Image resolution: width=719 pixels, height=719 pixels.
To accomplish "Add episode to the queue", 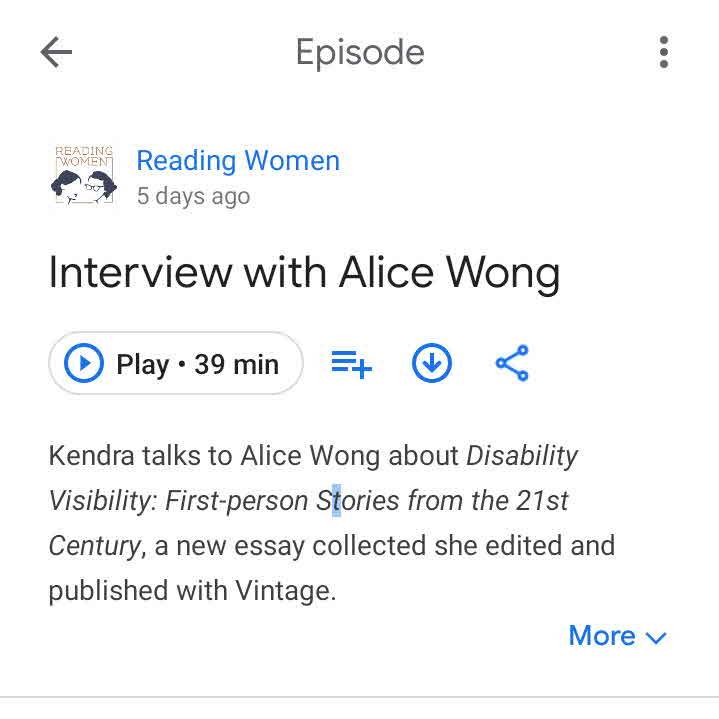I will pos(351,365).
